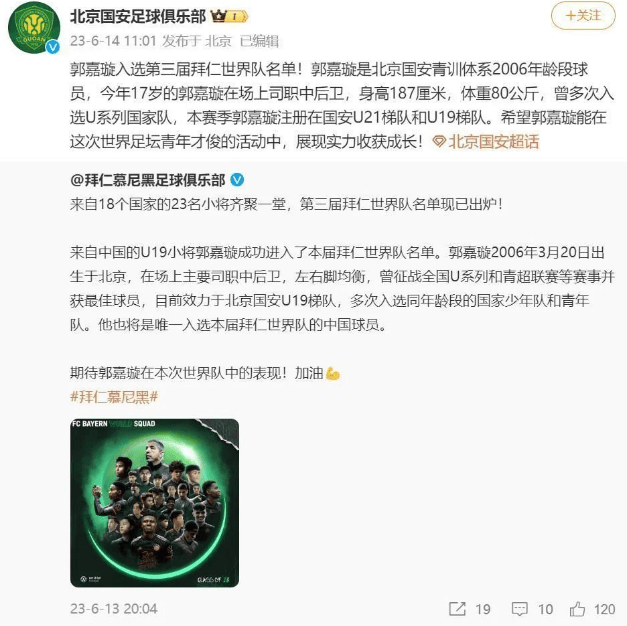This screenshot has height=626, width=627.
Task: Open the 北京国安超话 super topic link
Action: (494, 141)
